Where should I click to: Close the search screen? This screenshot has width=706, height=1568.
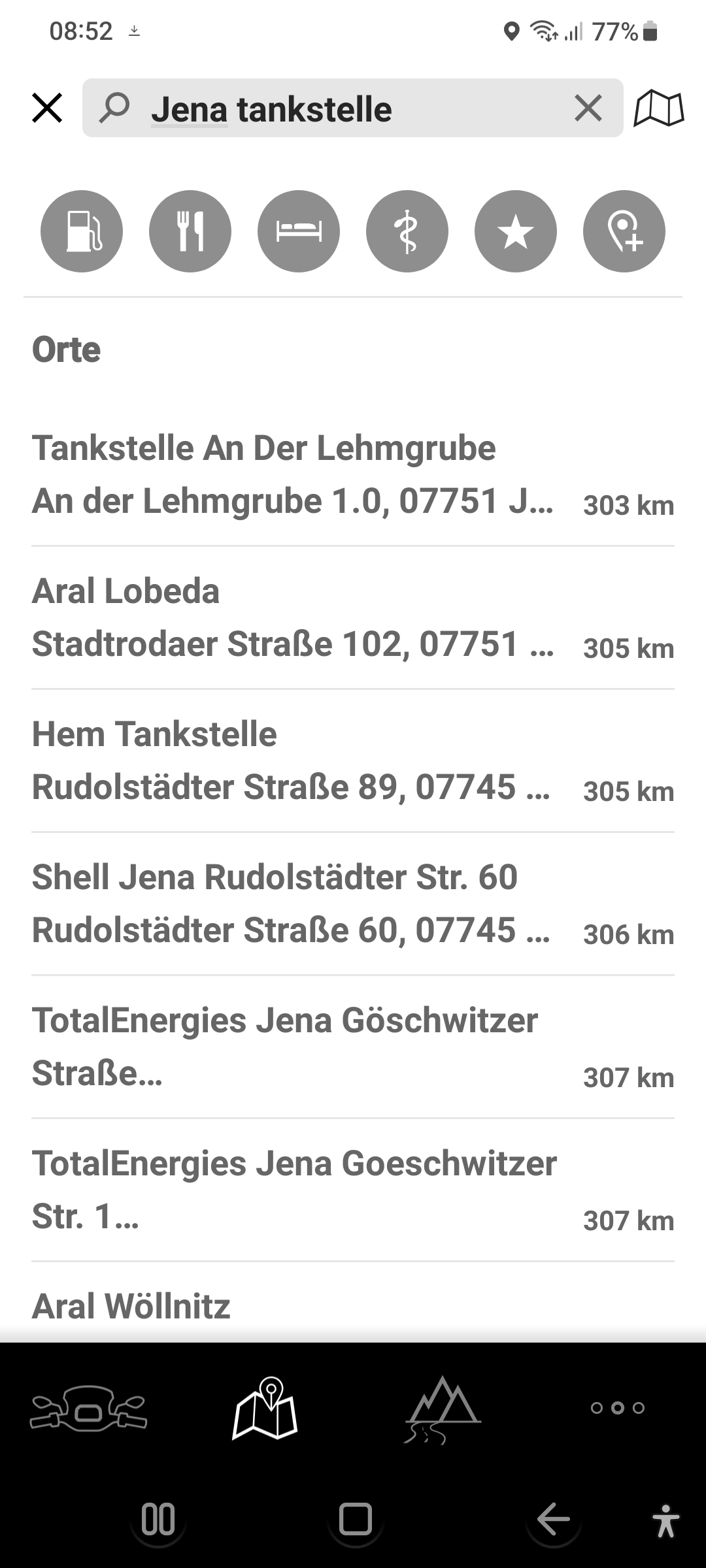coord(47,108)
